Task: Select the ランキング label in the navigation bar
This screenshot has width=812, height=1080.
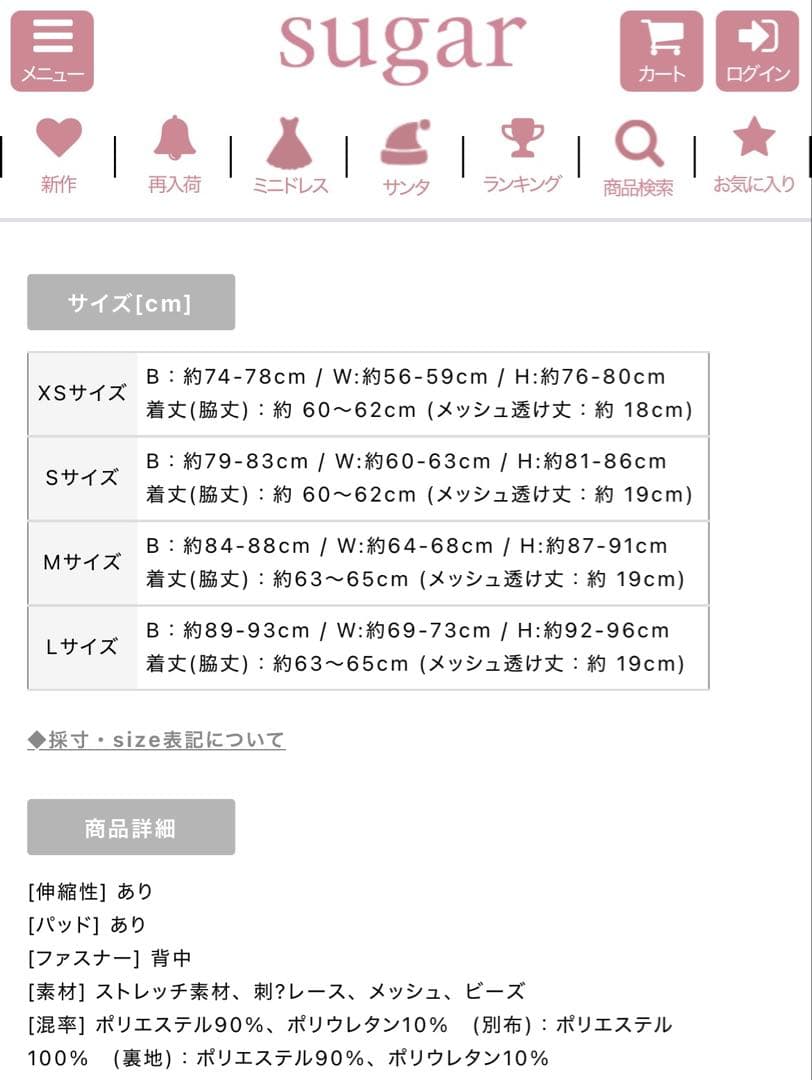Action: [521, 184]
